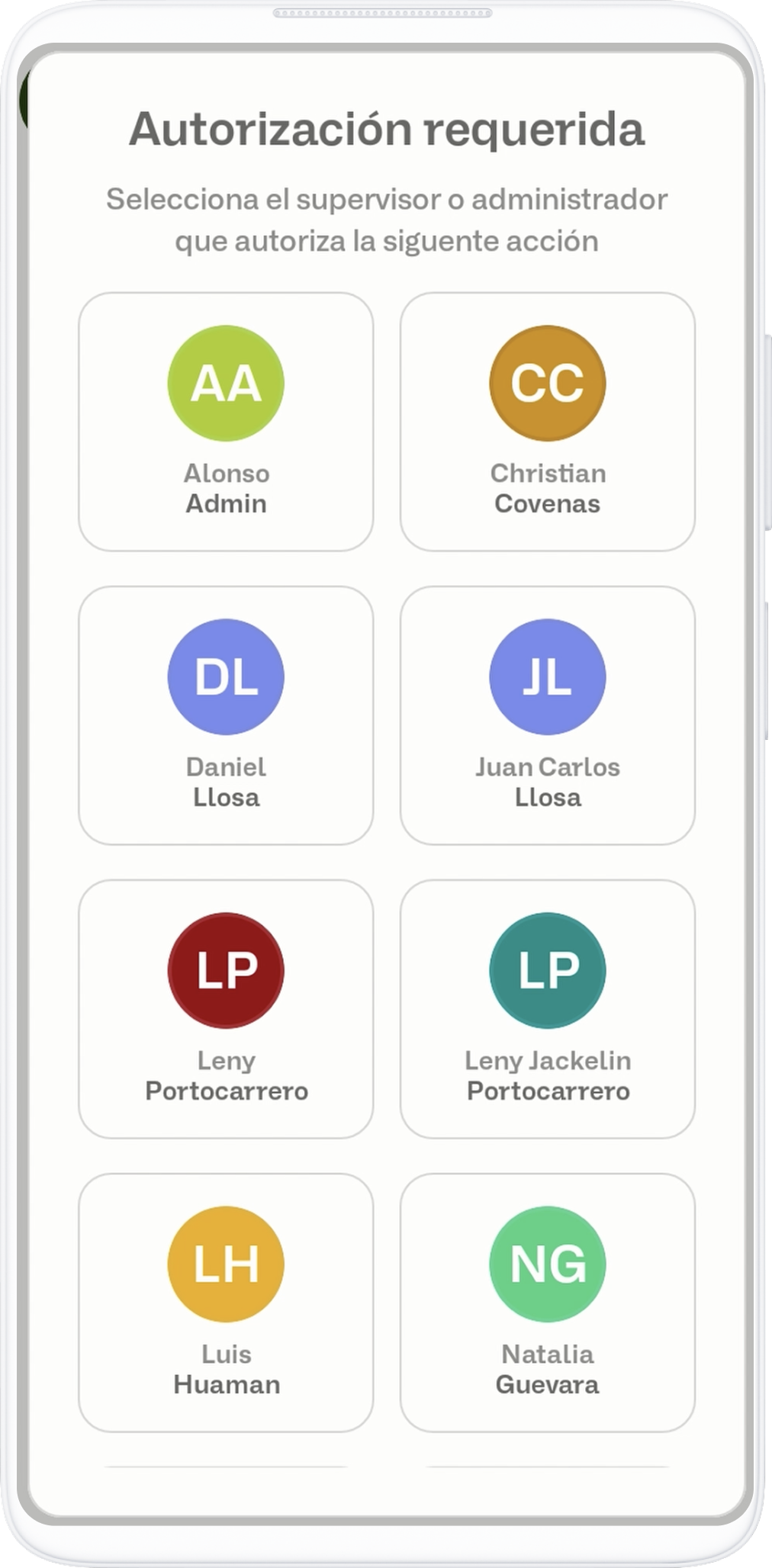Choose Leny Portocarrero with red avatar
772x1568 pixels.
coord(226,1008)
